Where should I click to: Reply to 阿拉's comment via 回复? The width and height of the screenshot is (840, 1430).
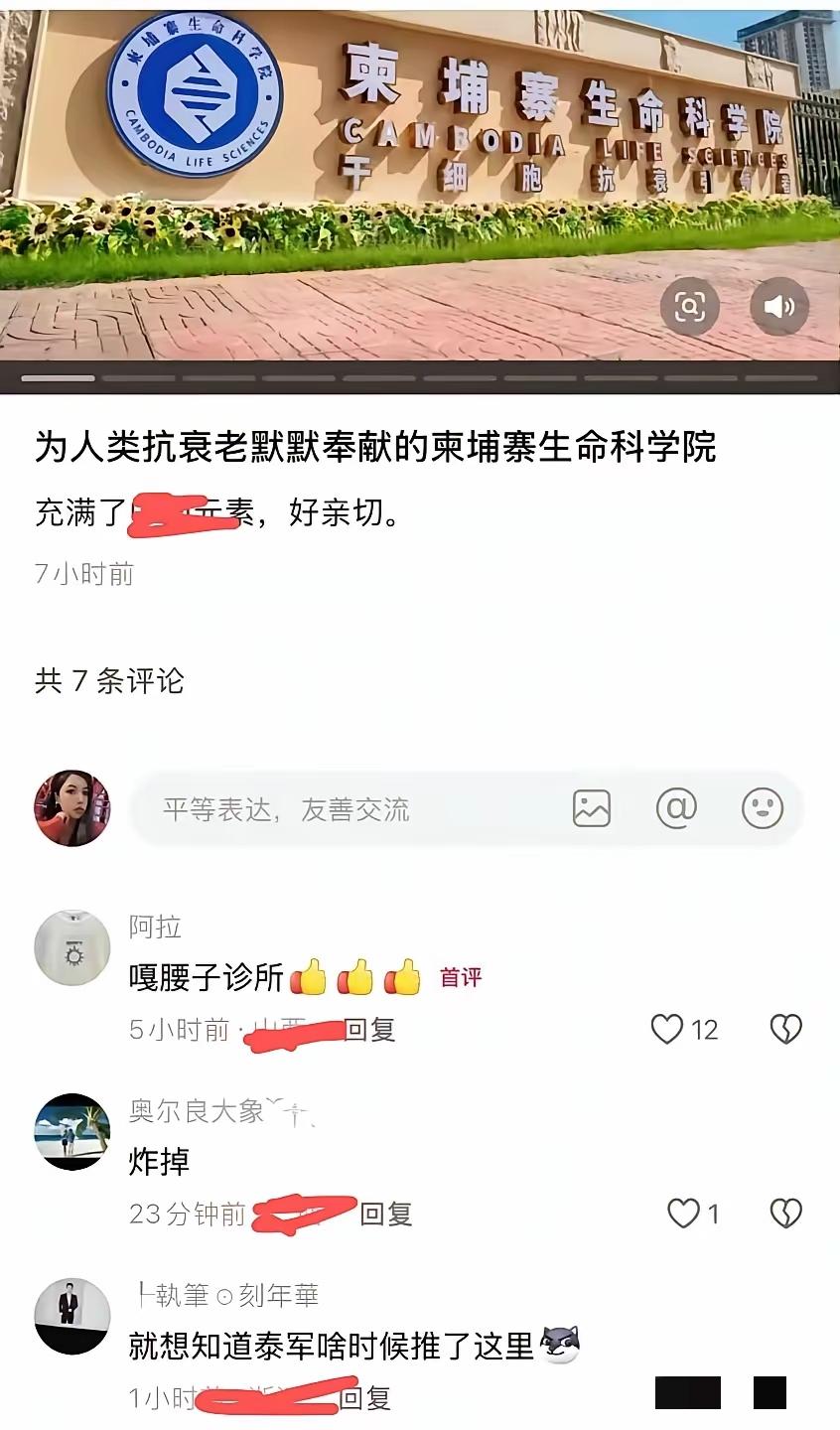coord(367,1030)
